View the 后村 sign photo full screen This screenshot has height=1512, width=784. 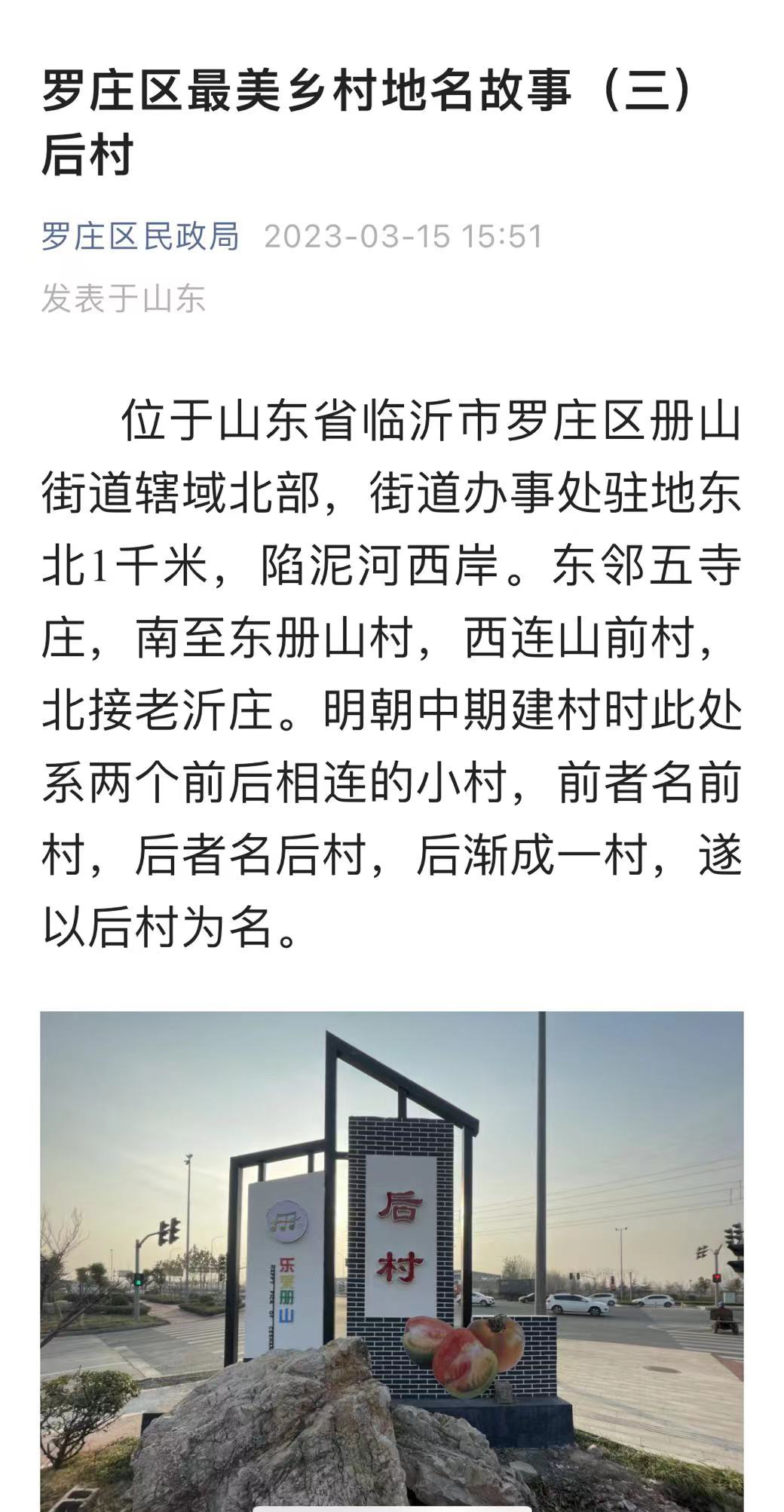click(392, 1259)
